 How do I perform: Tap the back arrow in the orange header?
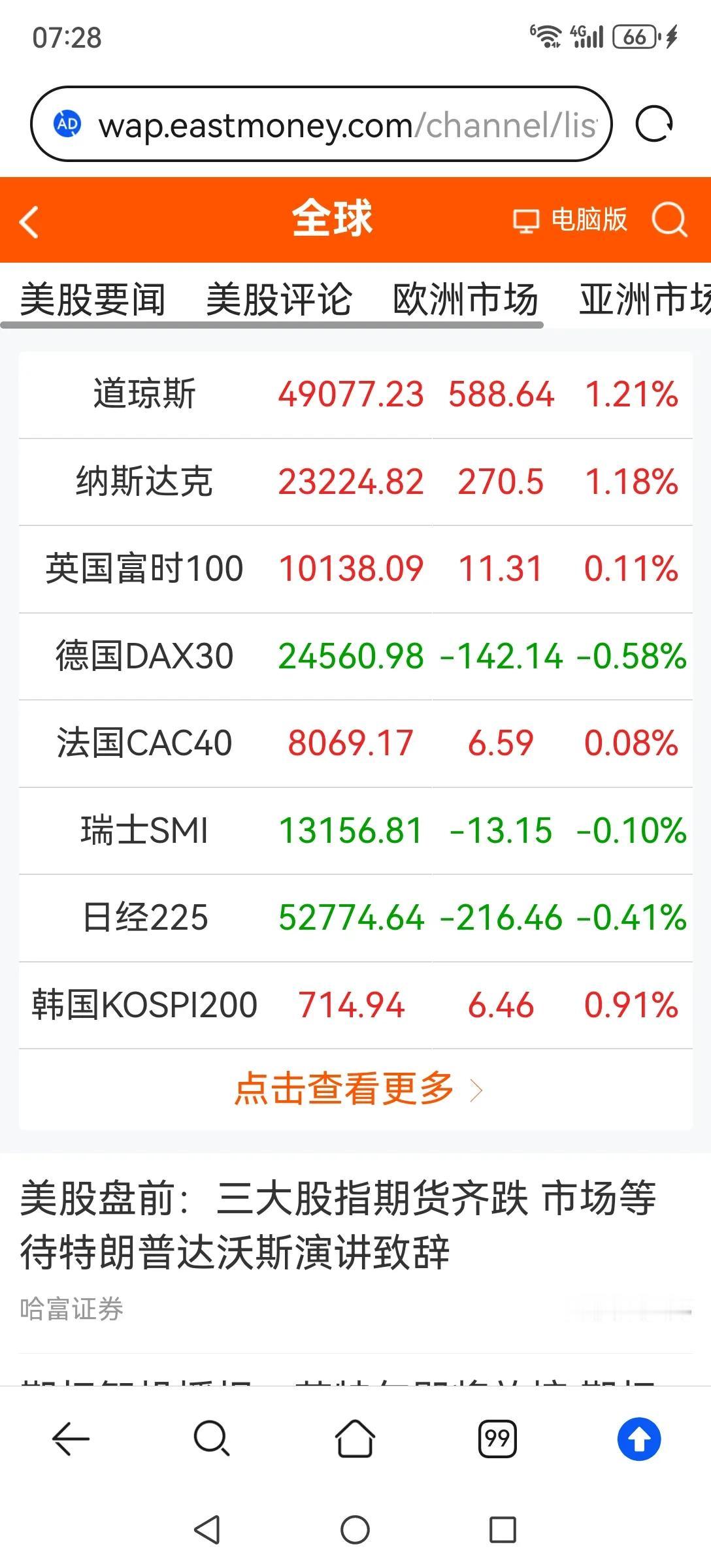coord(29,221)
